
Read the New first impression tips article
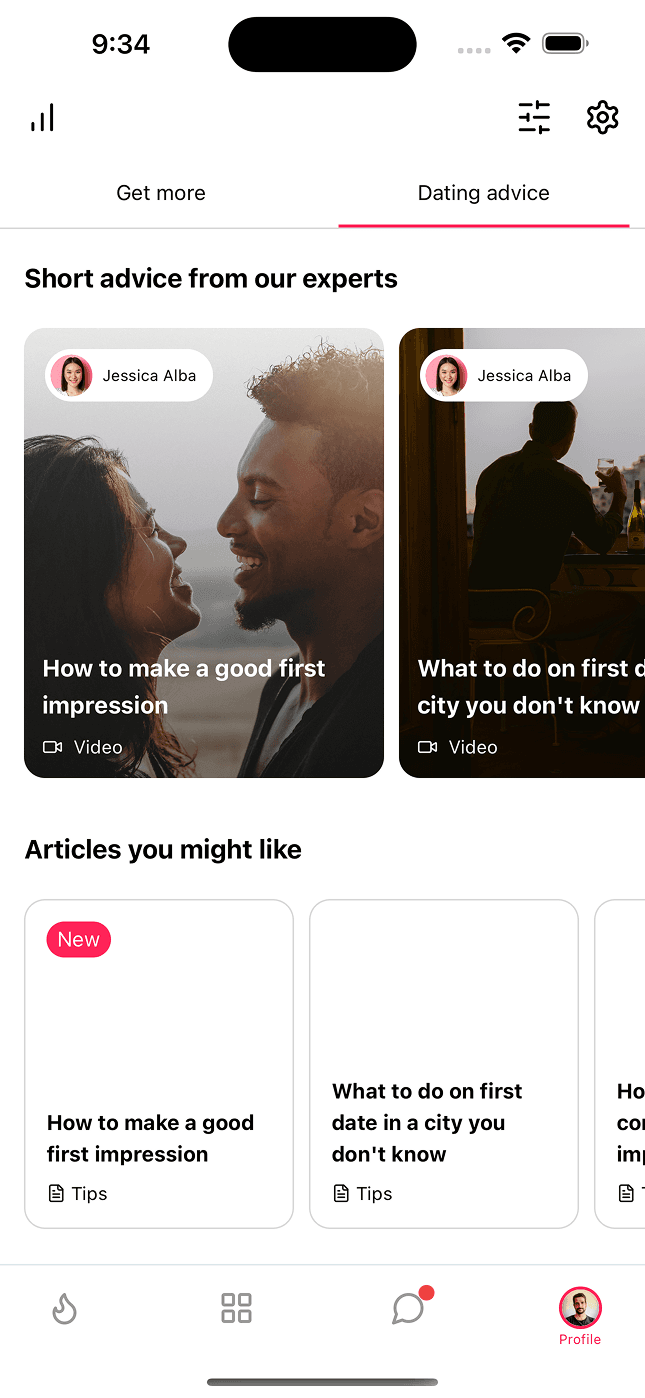pos(159,1063)
